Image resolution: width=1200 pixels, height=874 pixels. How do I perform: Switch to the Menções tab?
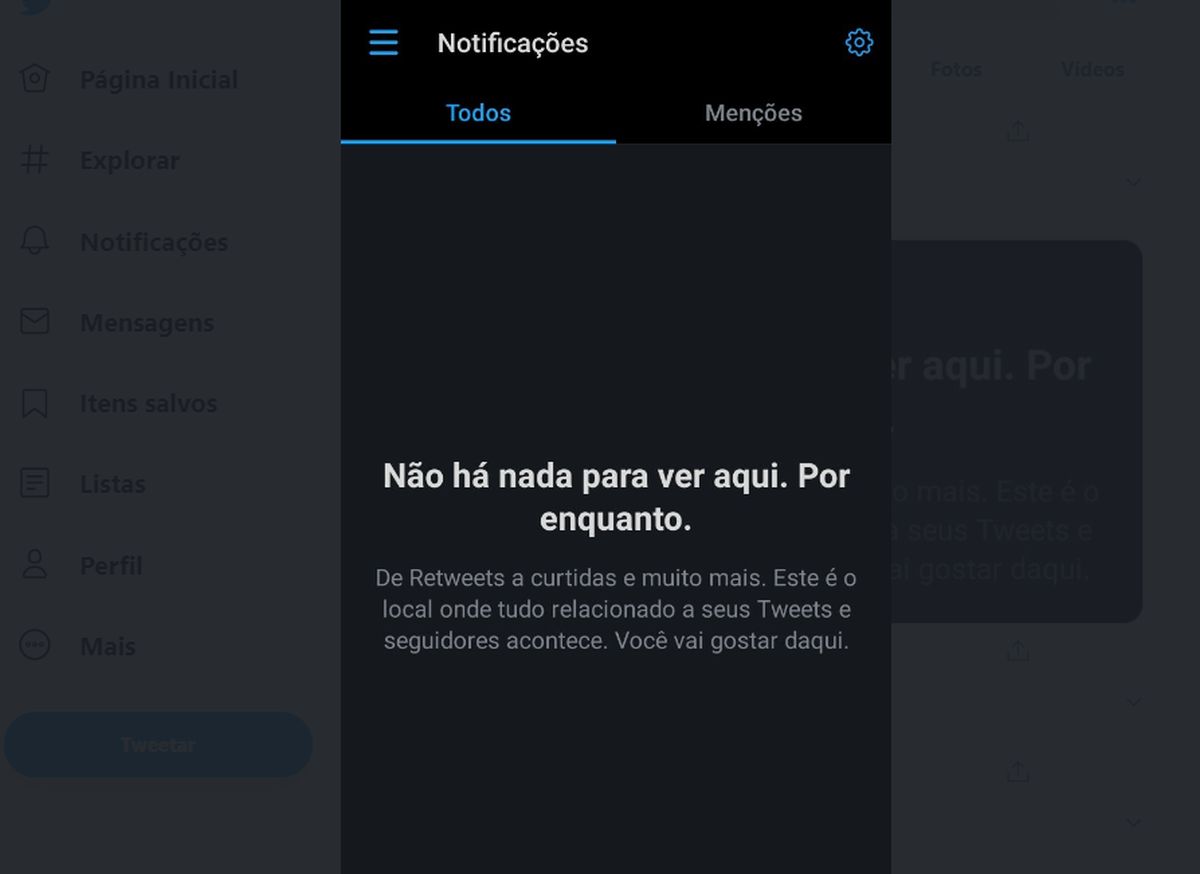(x=753, y=113)
